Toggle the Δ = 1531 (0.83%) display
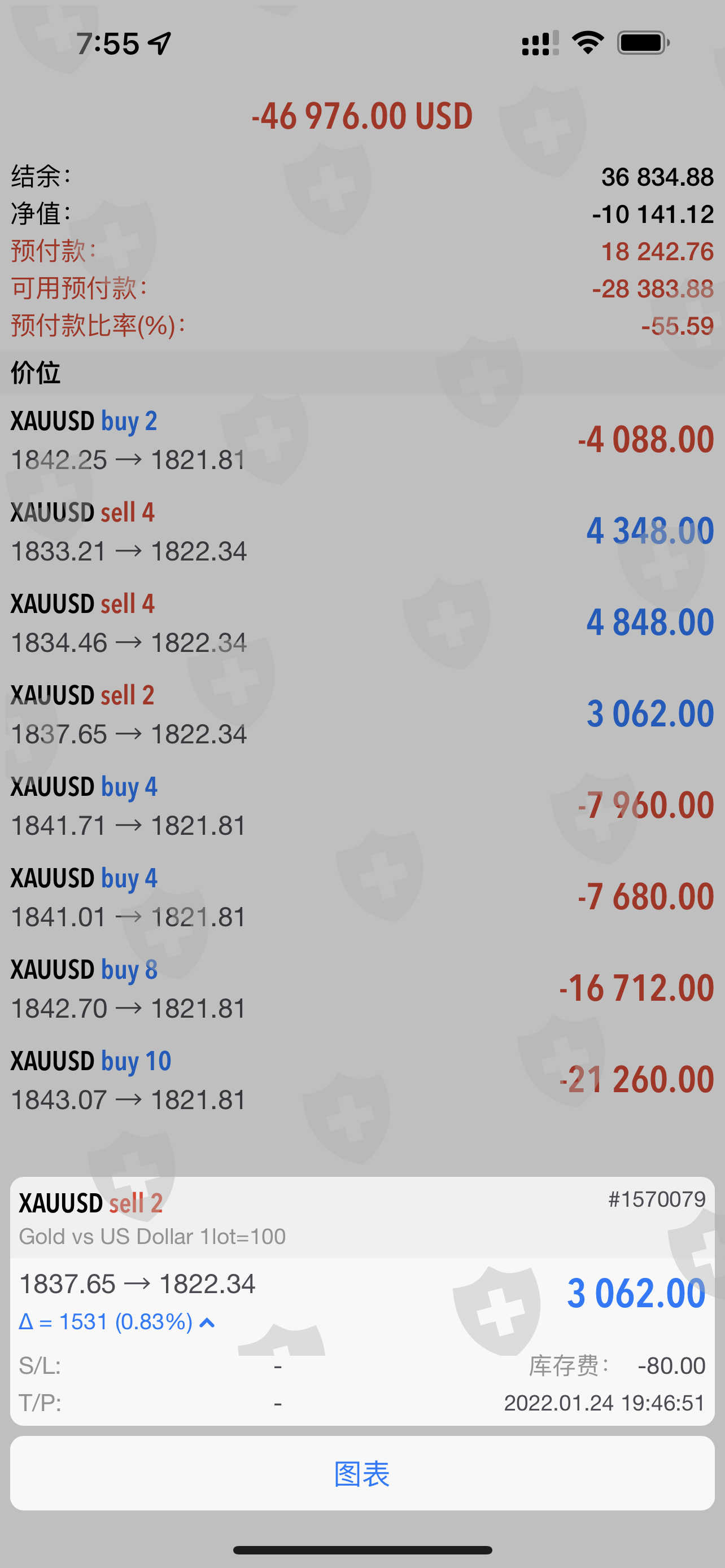 (x=117, y=1321)
